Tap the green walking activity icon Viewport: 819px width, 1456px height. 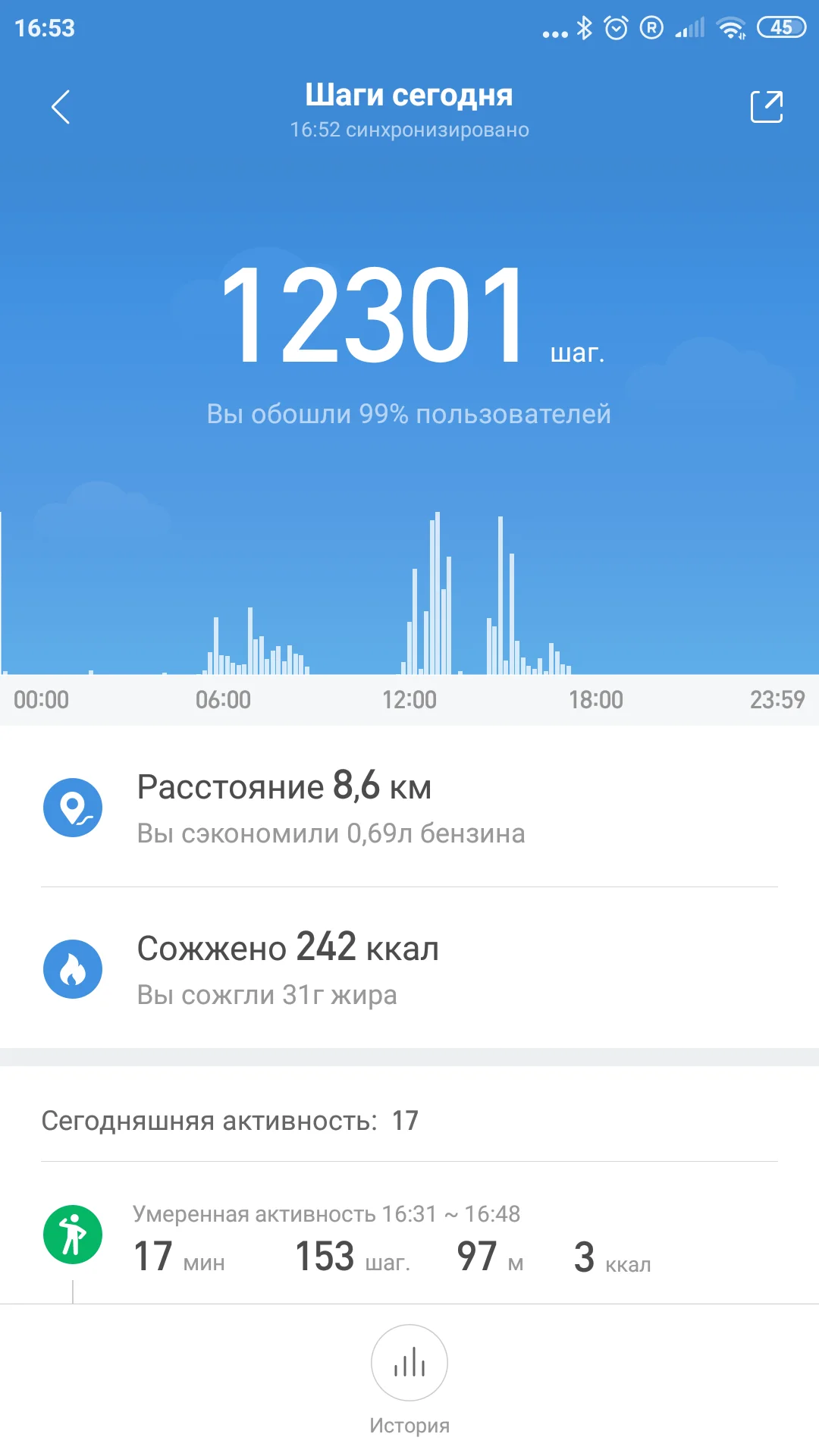(x=74, y=1234)
